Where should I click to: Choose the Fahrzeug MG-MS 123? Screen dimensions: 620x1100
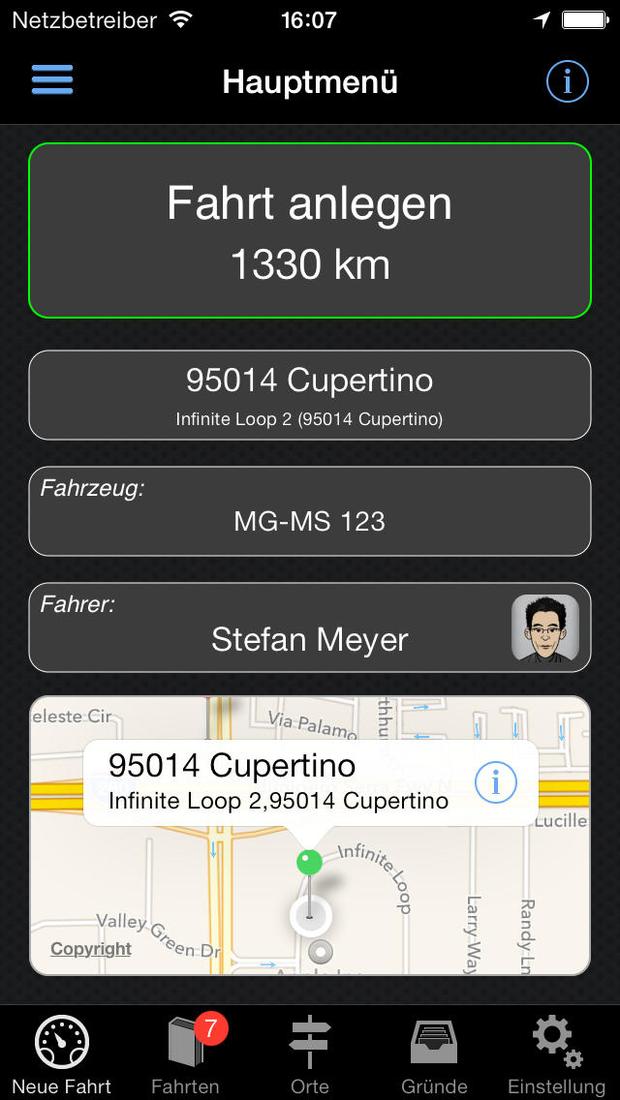[310, 511]
